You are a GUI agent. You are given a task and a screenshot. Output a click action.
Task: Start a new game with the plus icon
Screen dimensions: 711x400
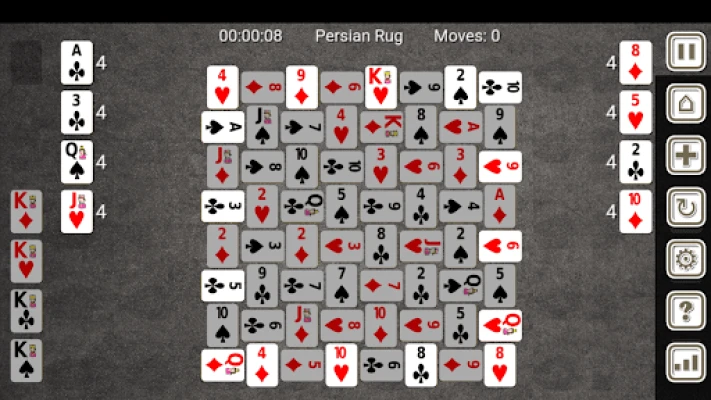(686, 156)
